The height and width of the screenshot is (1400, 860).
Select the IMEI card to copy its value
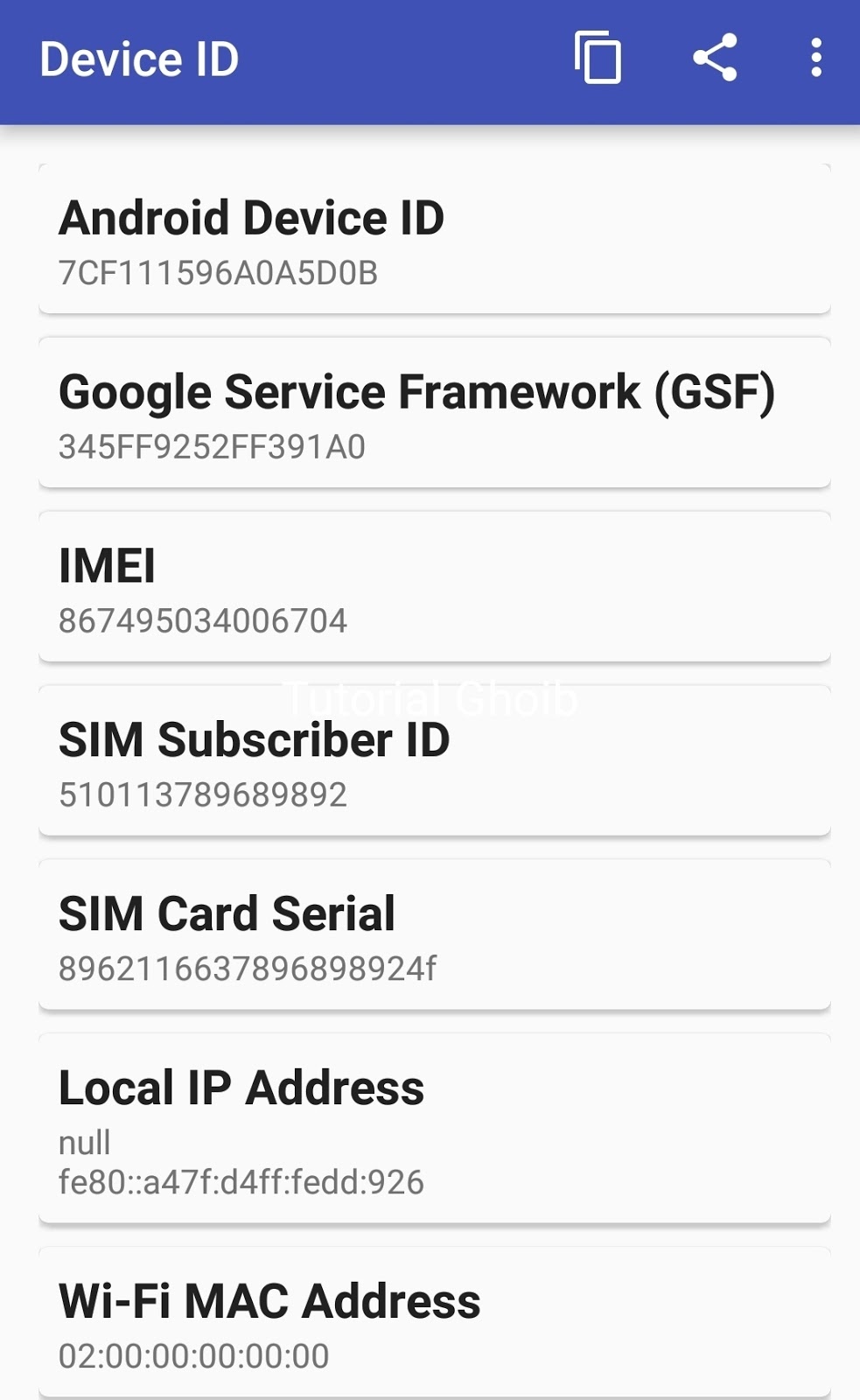(x=430, y=582)
